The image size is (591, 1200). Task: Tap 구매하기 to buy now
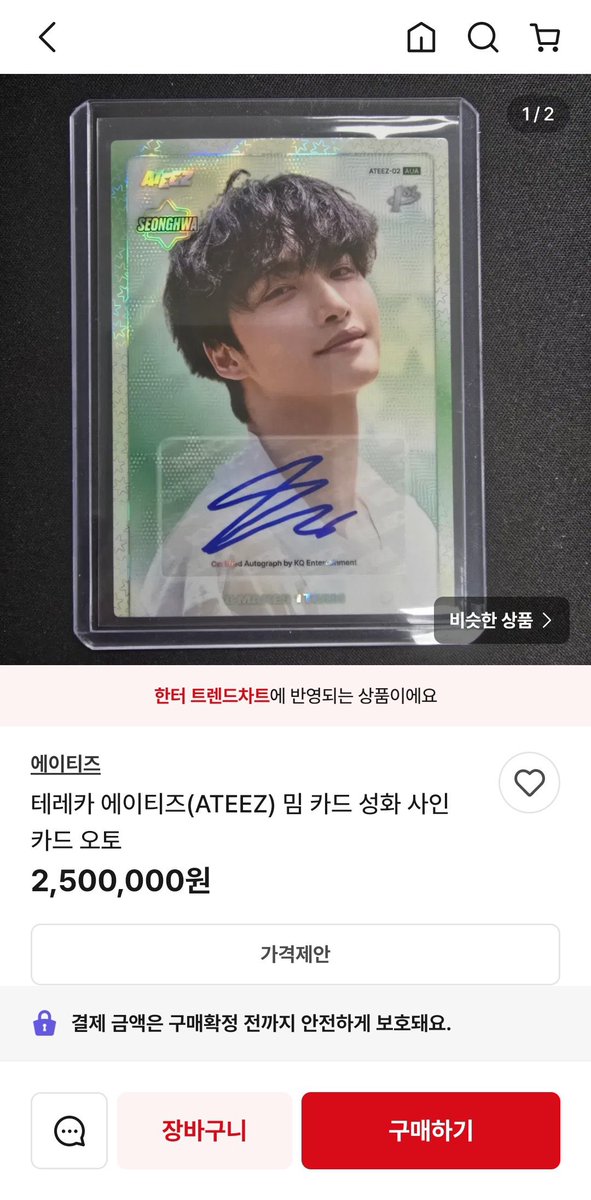click(x=431, y=1131)
